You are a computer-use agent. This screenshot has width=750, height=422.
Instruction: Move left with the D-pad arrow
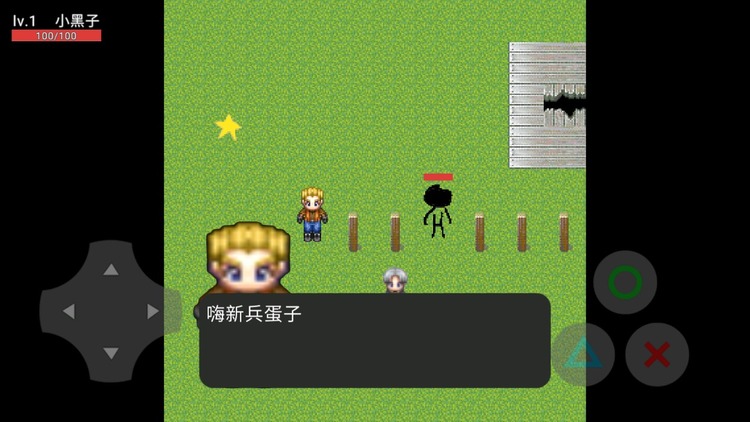(68, 311)
